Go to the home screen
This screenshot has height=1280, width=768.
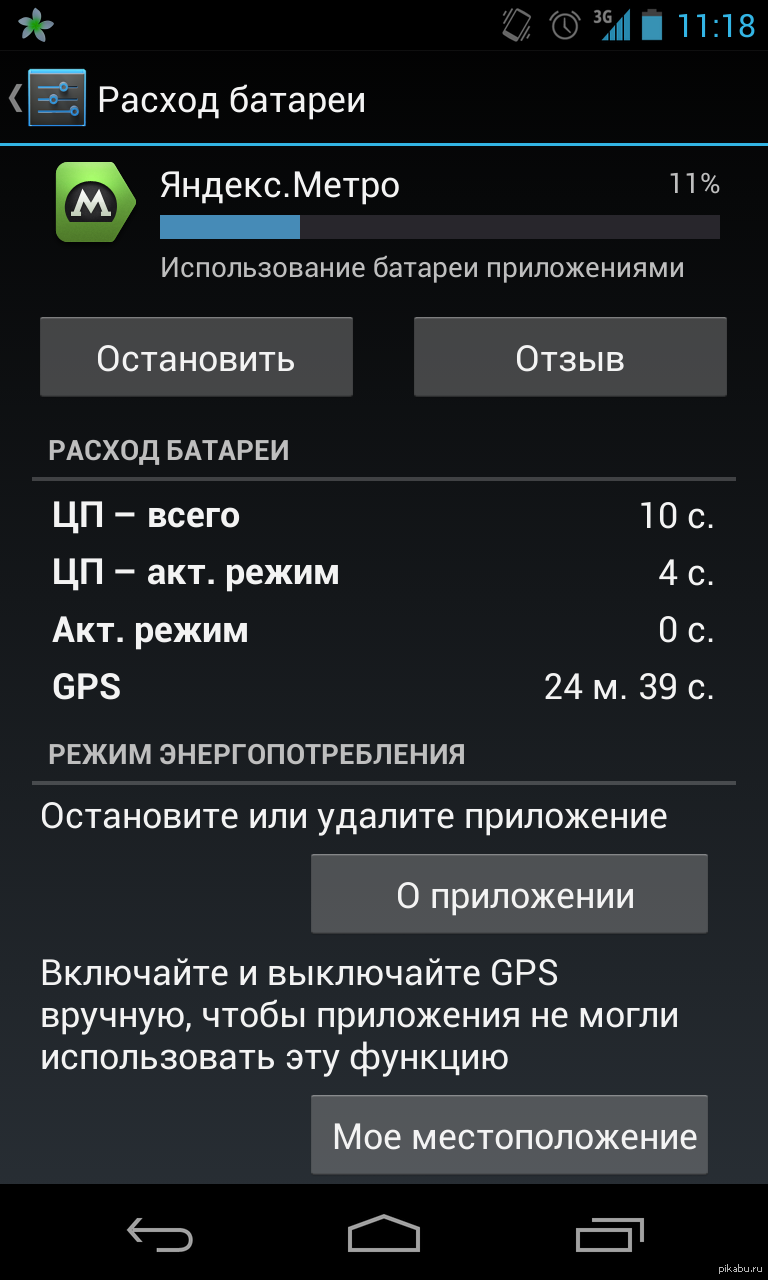(384, 1234)
